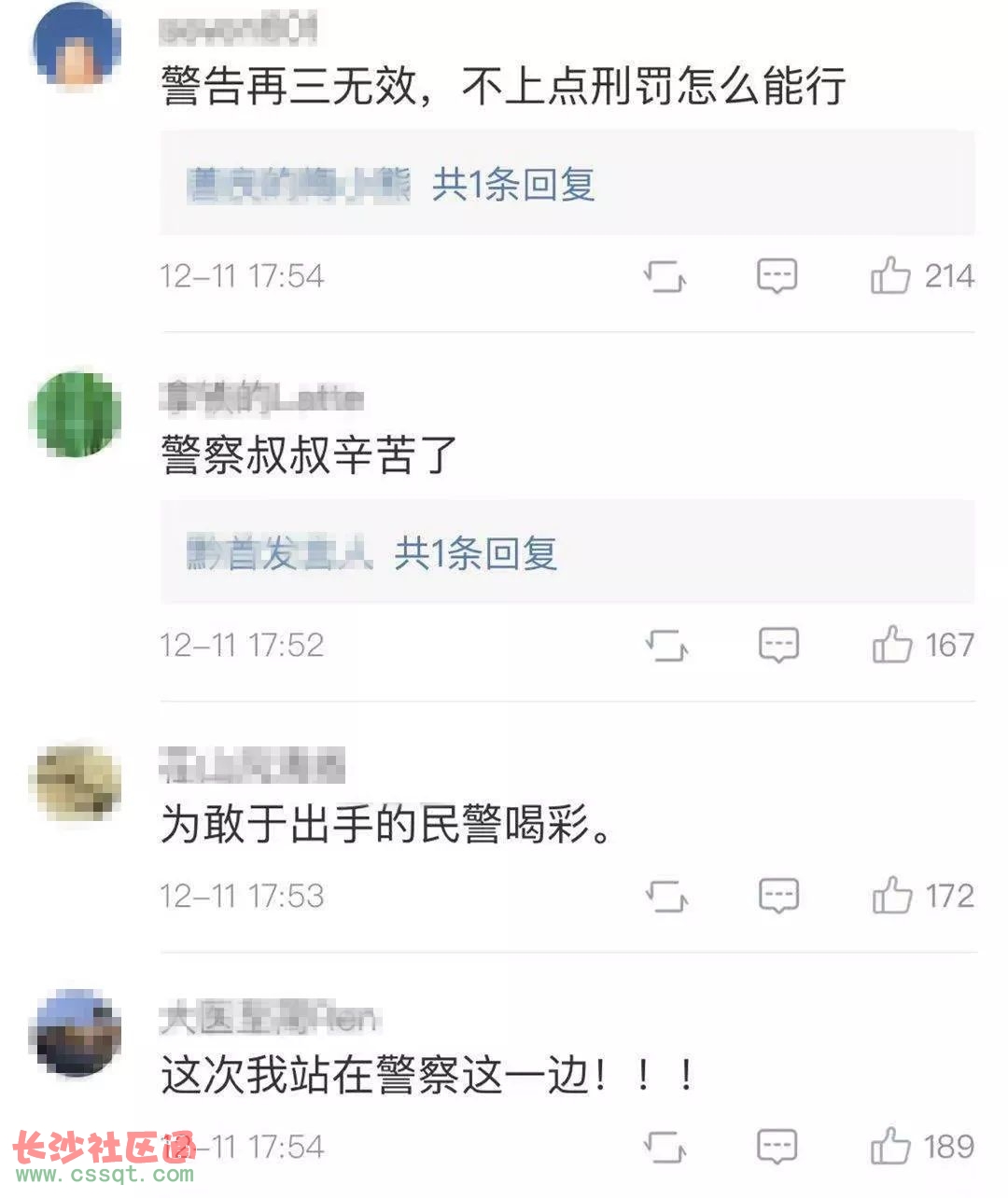The height and width of the screenshot is (1198, 1008).
Task: Like the comment '为敢于出手的民警喝彩'
Action: 891,896
